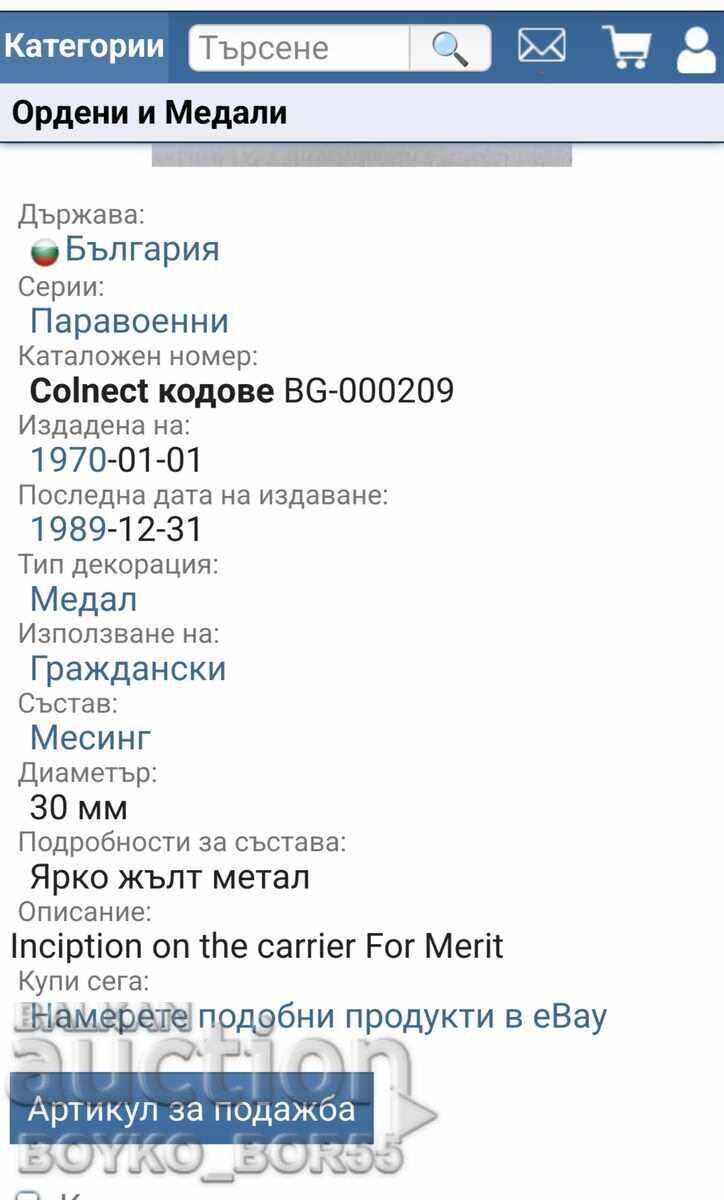Open the Месинг composition link
724x1200 pixels.
(91, 737)
